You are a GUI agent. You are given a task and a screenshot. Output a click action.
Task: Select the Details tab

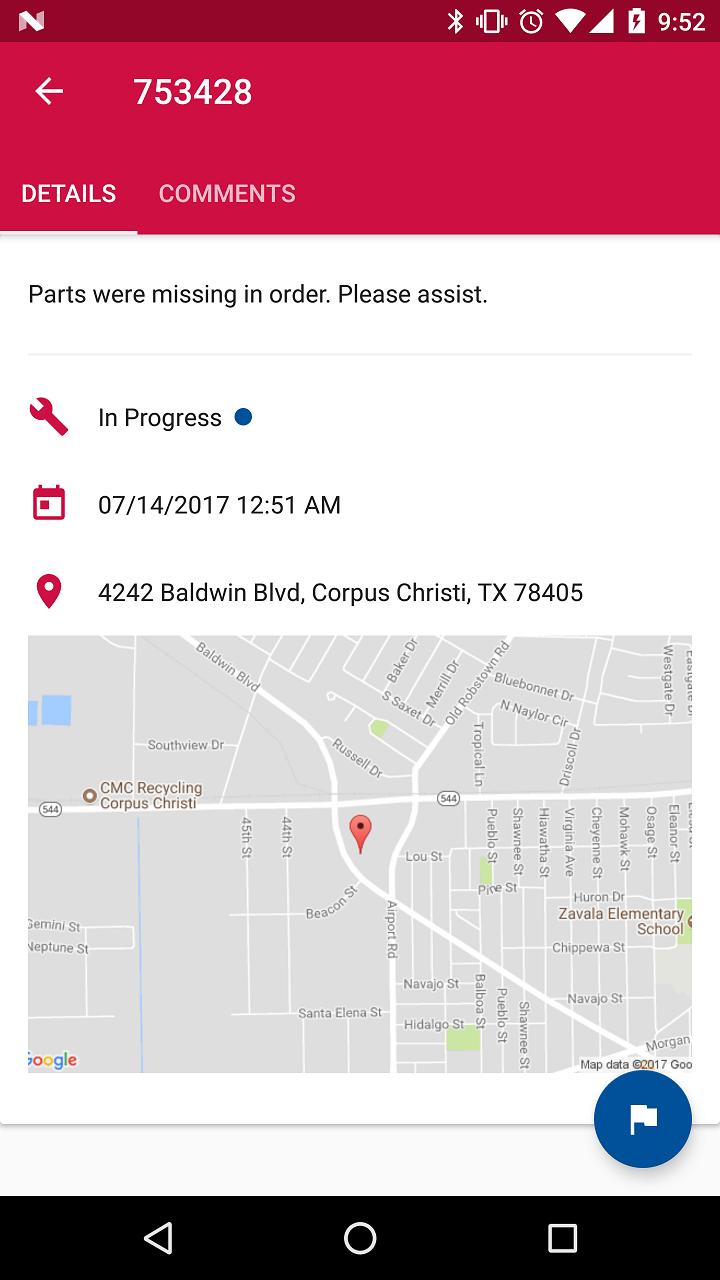(69, 193)
